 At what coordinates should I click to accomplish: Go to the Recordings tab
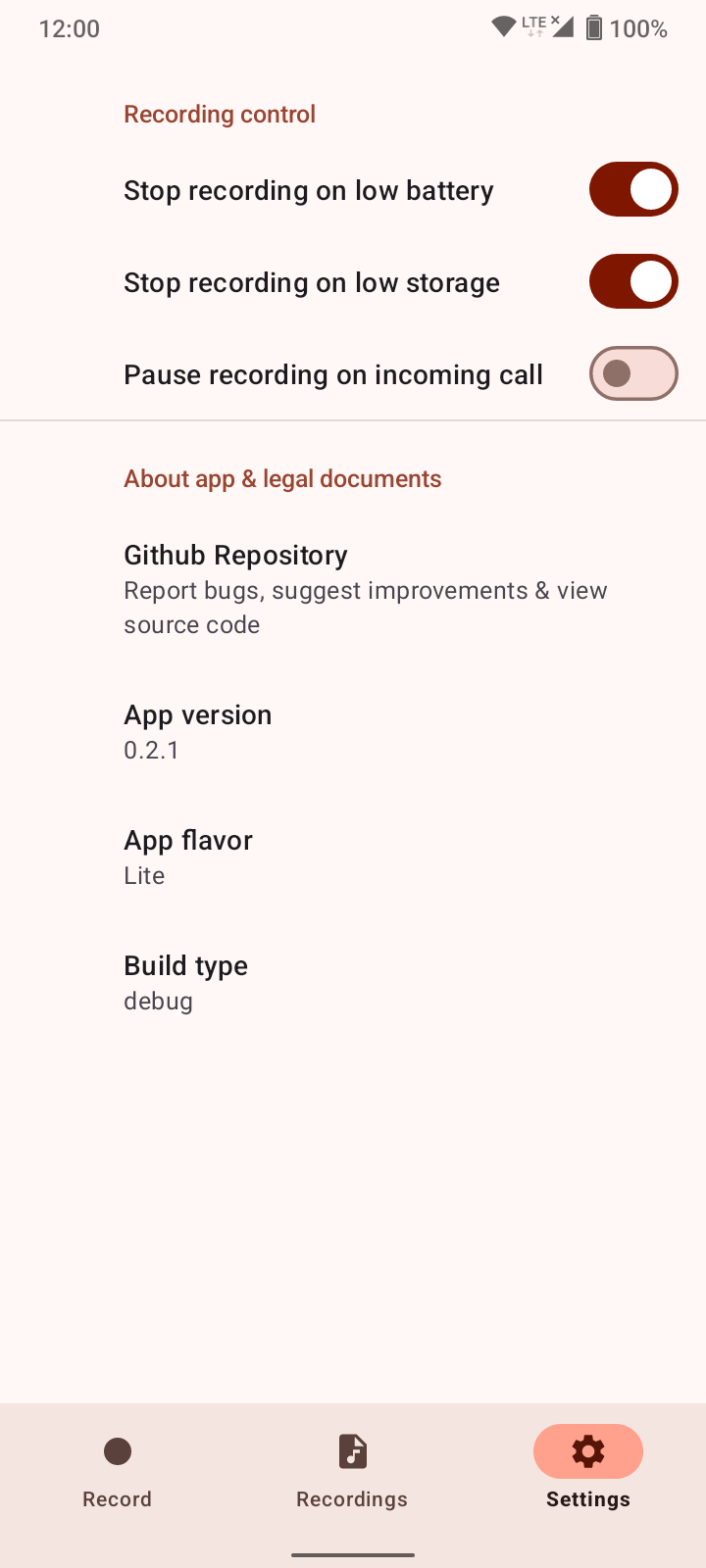tap(353, 1470)
